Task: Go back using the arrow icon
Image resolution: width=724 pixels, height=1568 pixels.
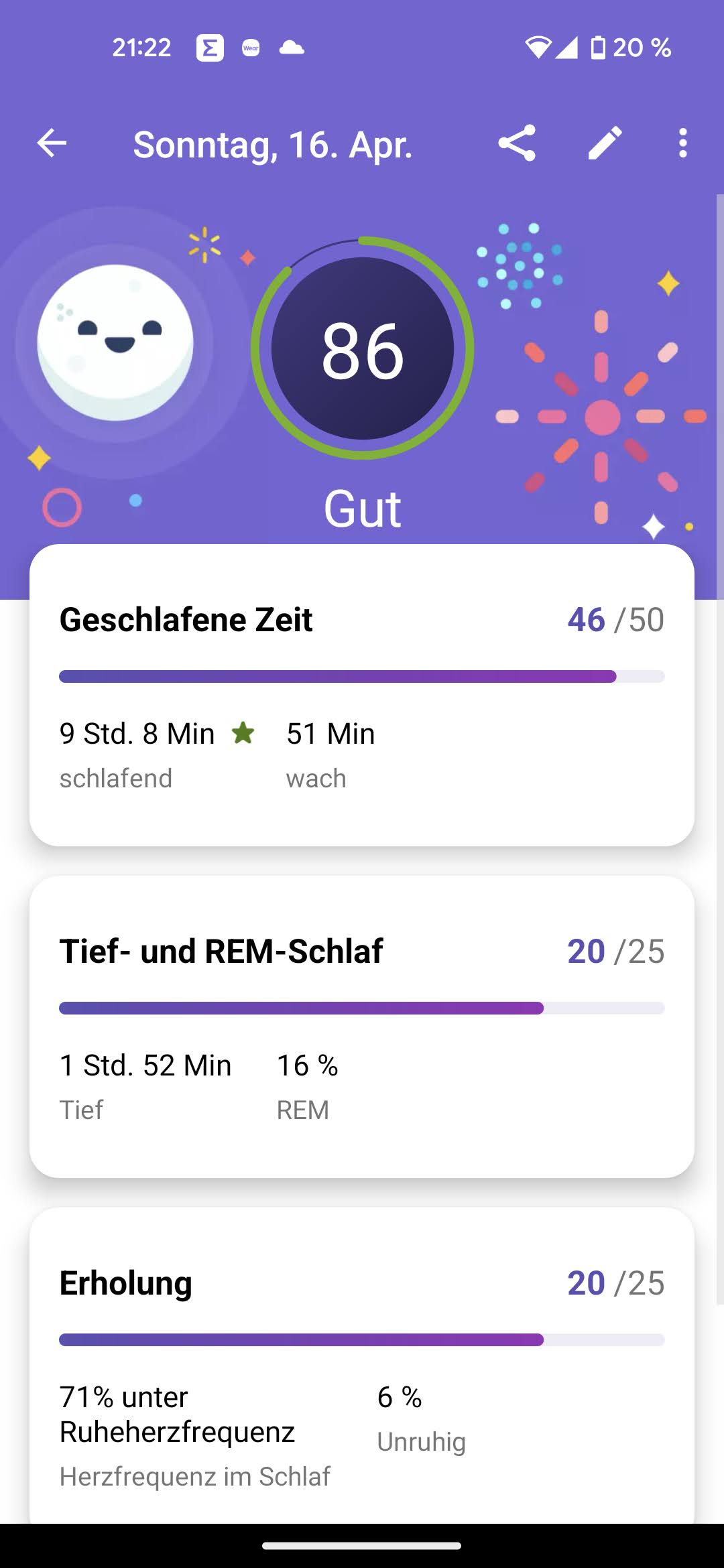Action: click(52, 143)
